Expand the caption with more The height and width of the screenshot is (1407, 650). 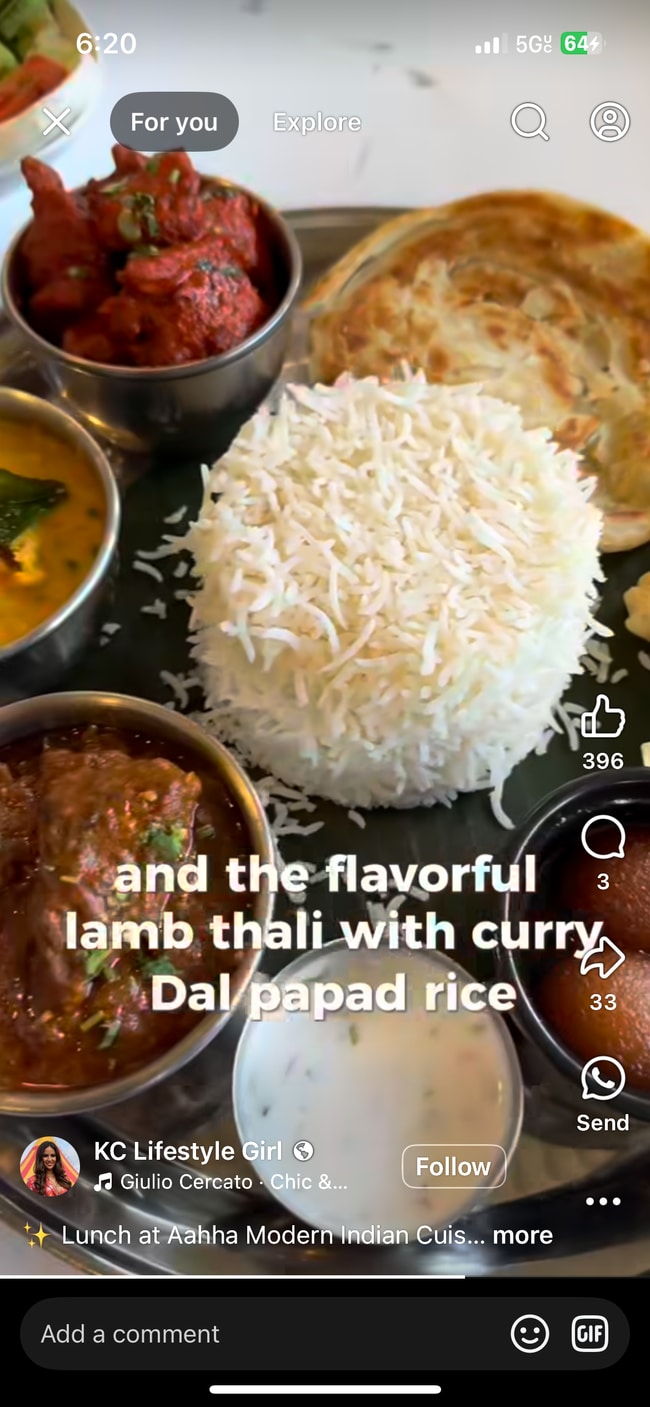[522, 1235]
